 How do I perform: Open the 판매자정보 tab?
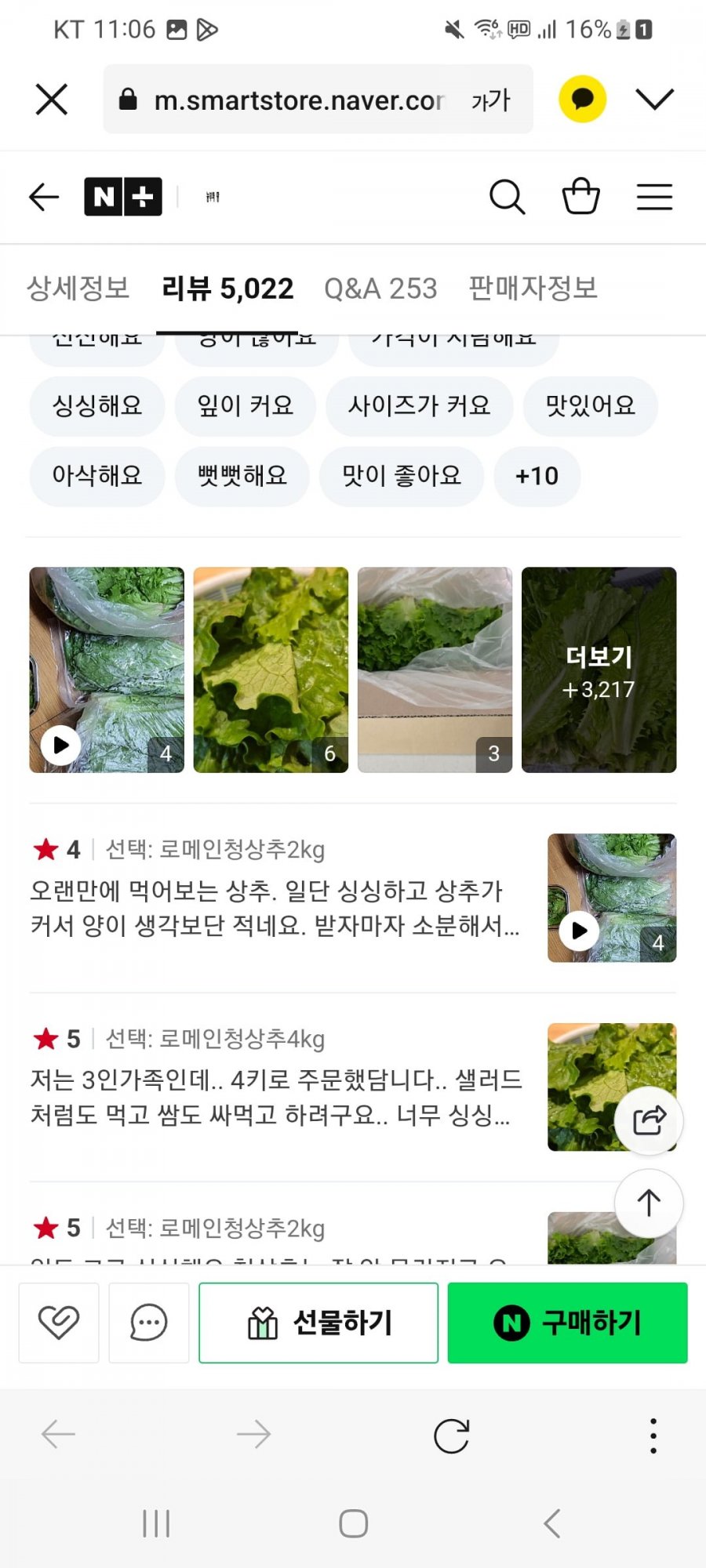coord(533,289)
